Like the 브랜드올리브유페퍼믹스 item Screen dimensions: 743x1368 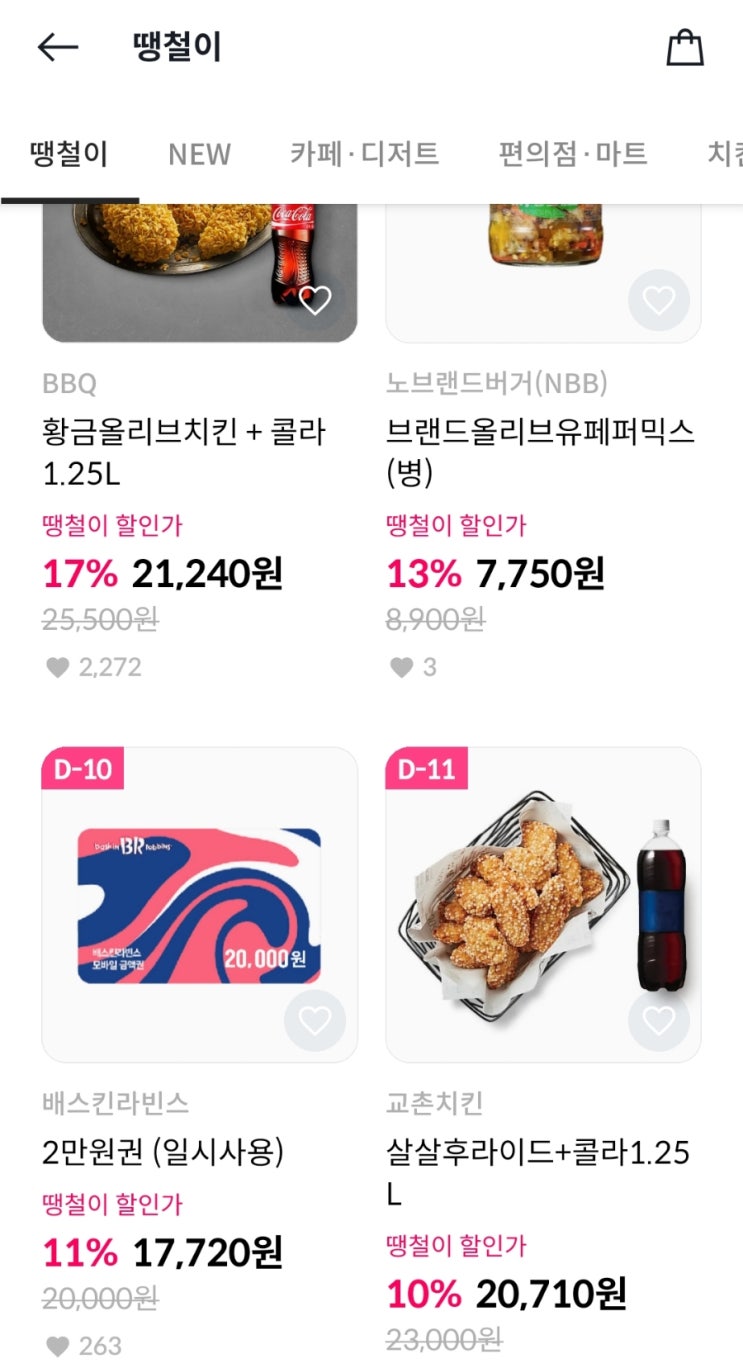coord(658,300)
